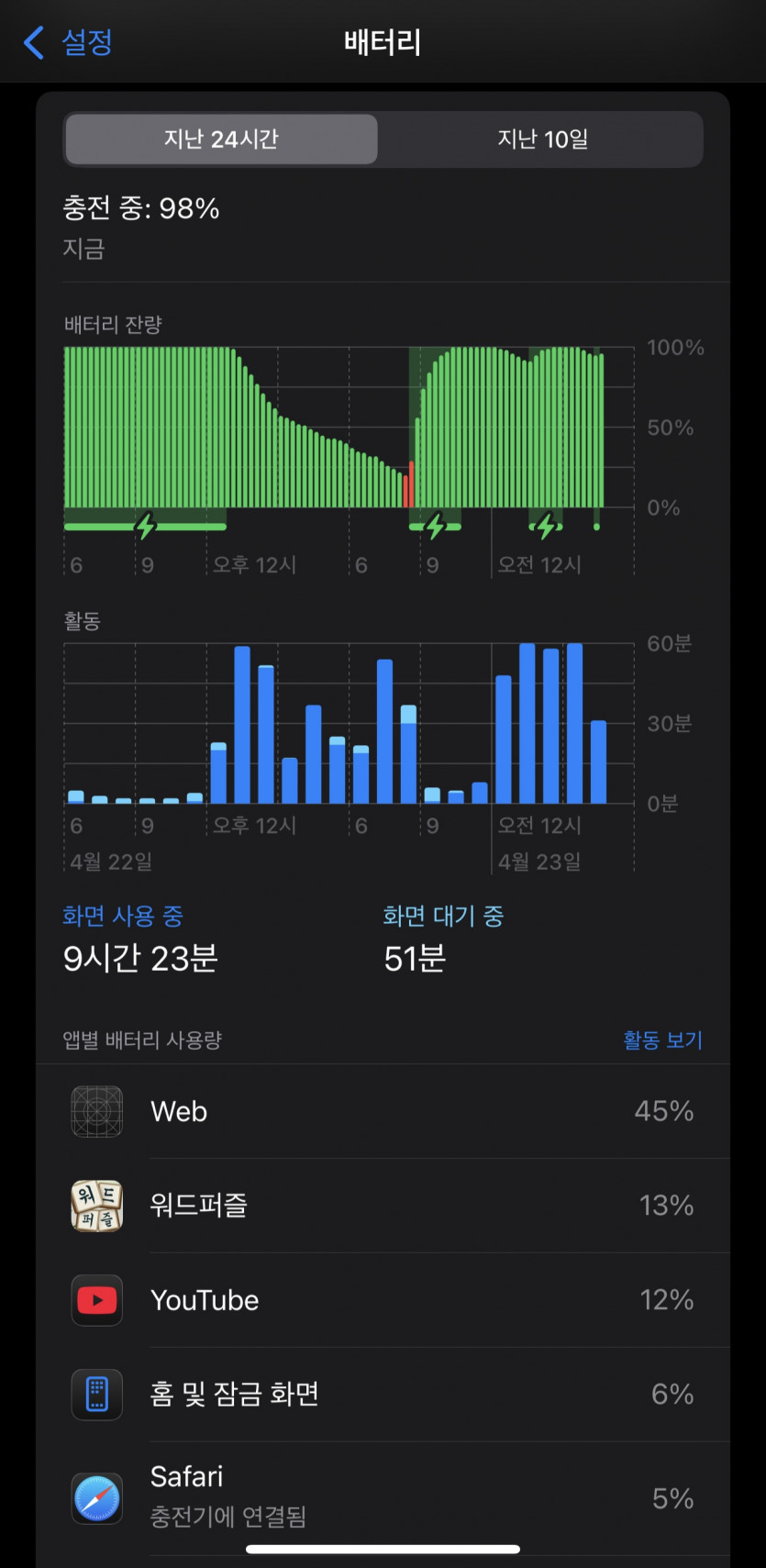Select the 워드퍼즐 app row
This screenshot has width=766, height=1568.
pyautogui.click(x=383, y=1206)
